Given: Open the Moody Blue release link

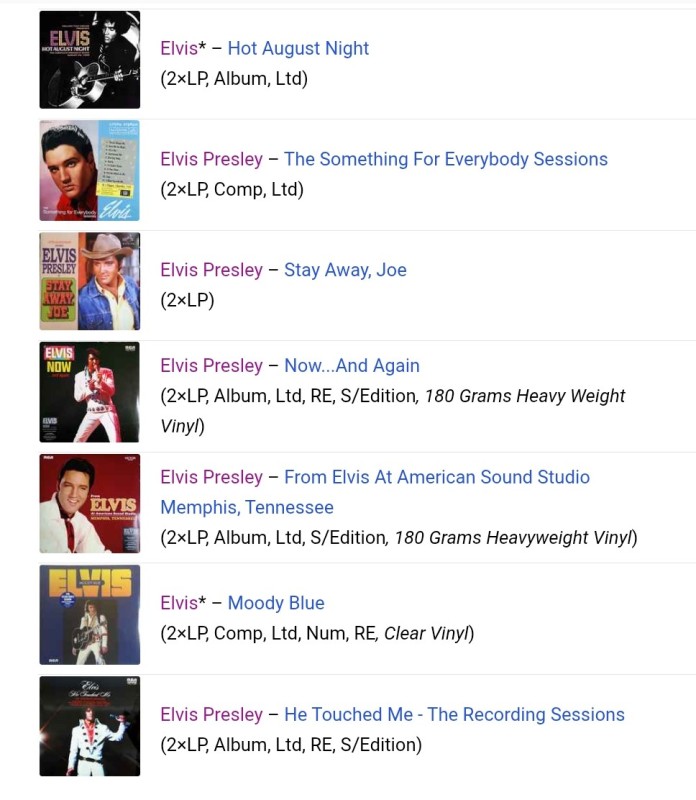Looking at the screenshot, I should click(275, 603).
